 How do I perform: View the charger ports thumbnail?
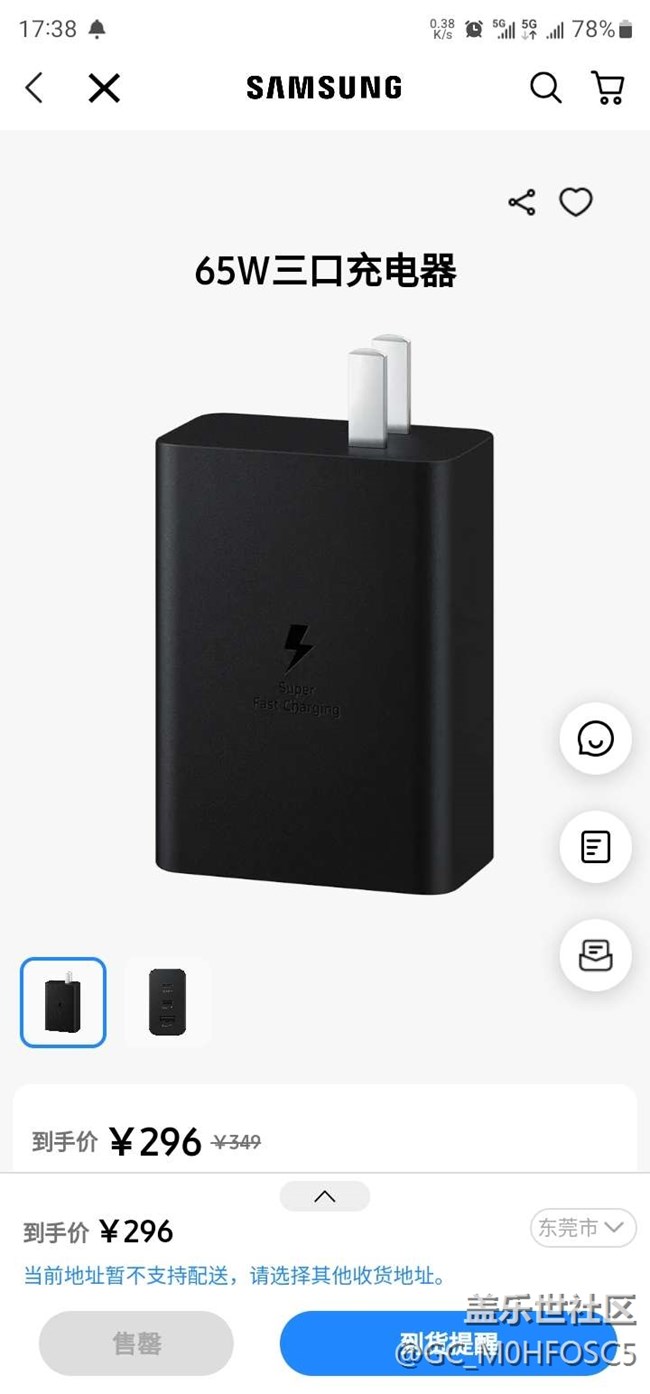(x=167, y=1002)
